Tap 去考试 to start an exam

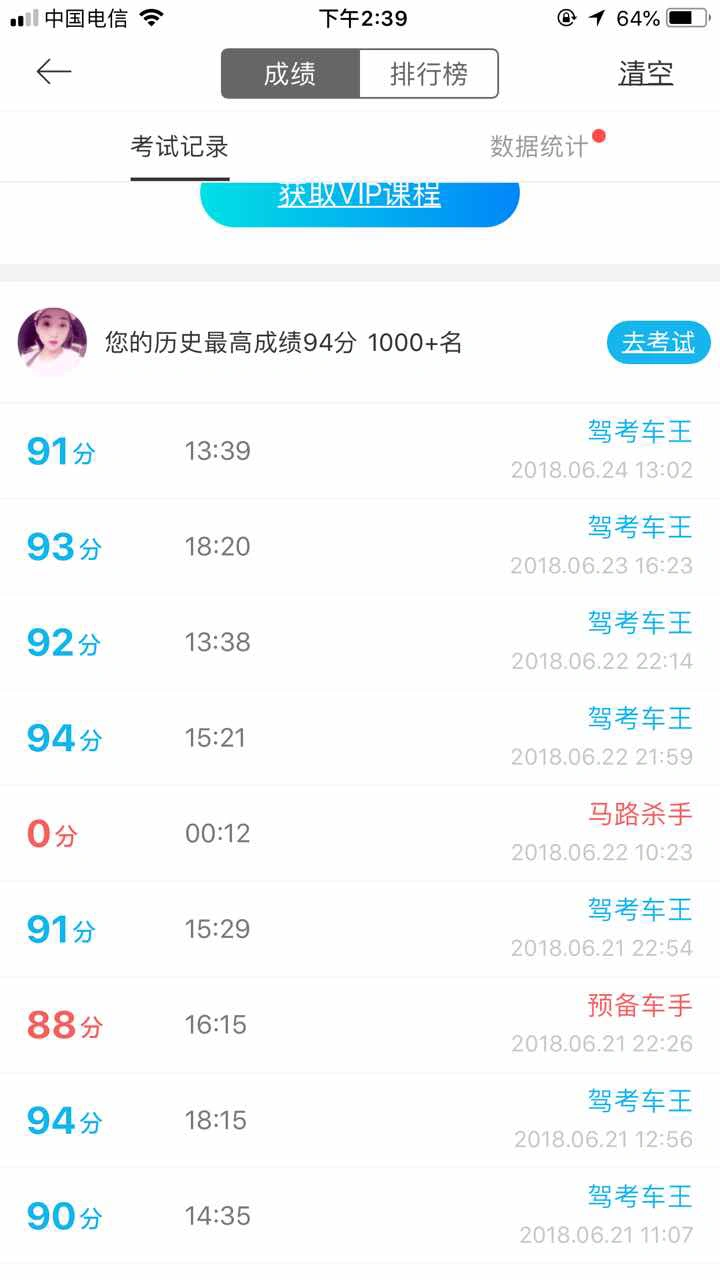coord(658,343)
